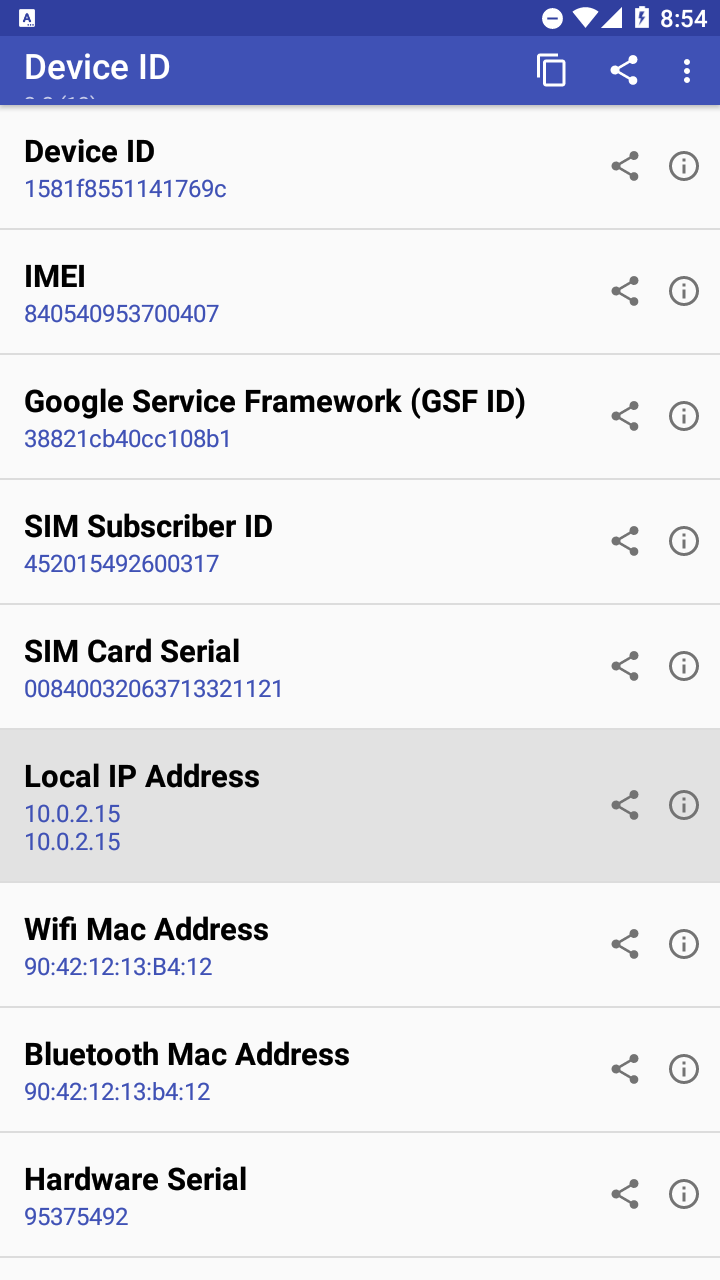Share the Local IP Address
The image size is (720, 1280).
[625, 805]
